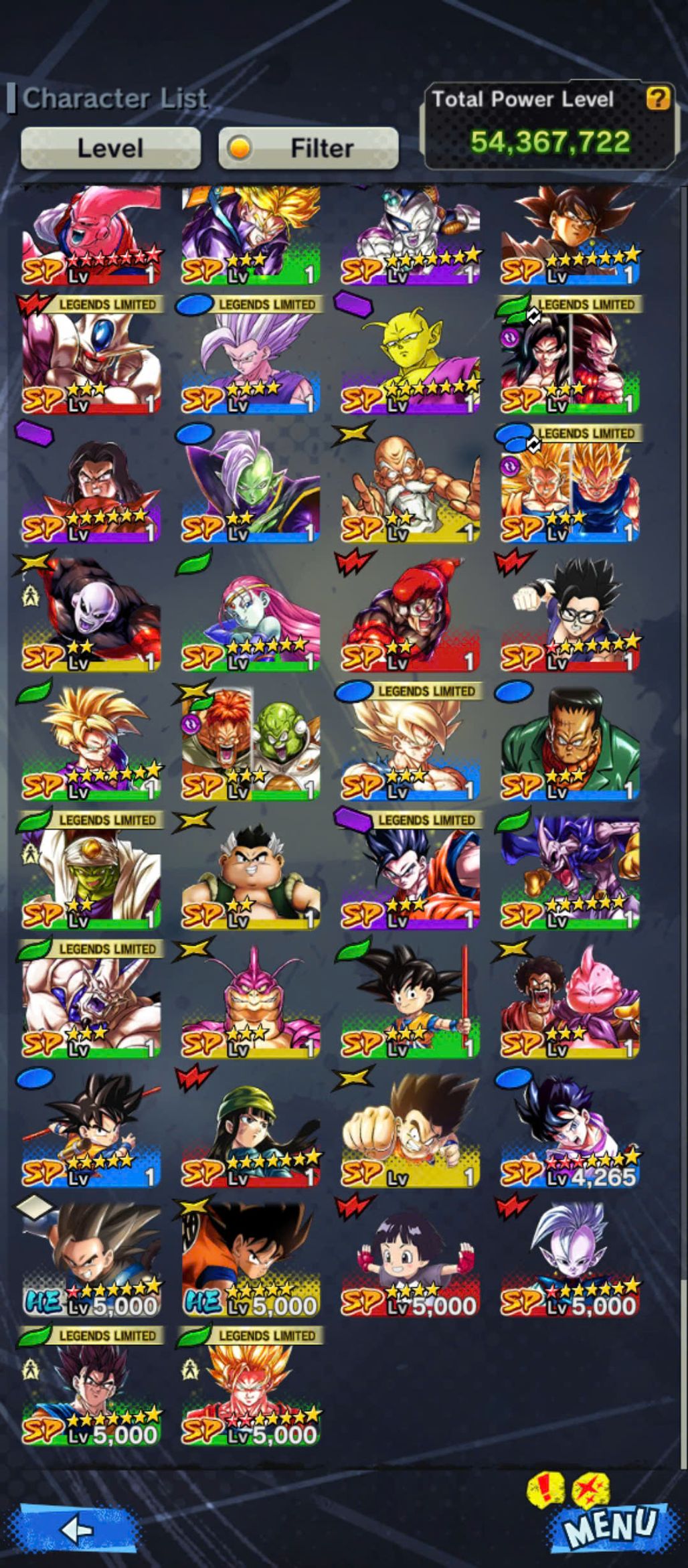Select the kid Goku with red pole card

[x=410, y=1001]
